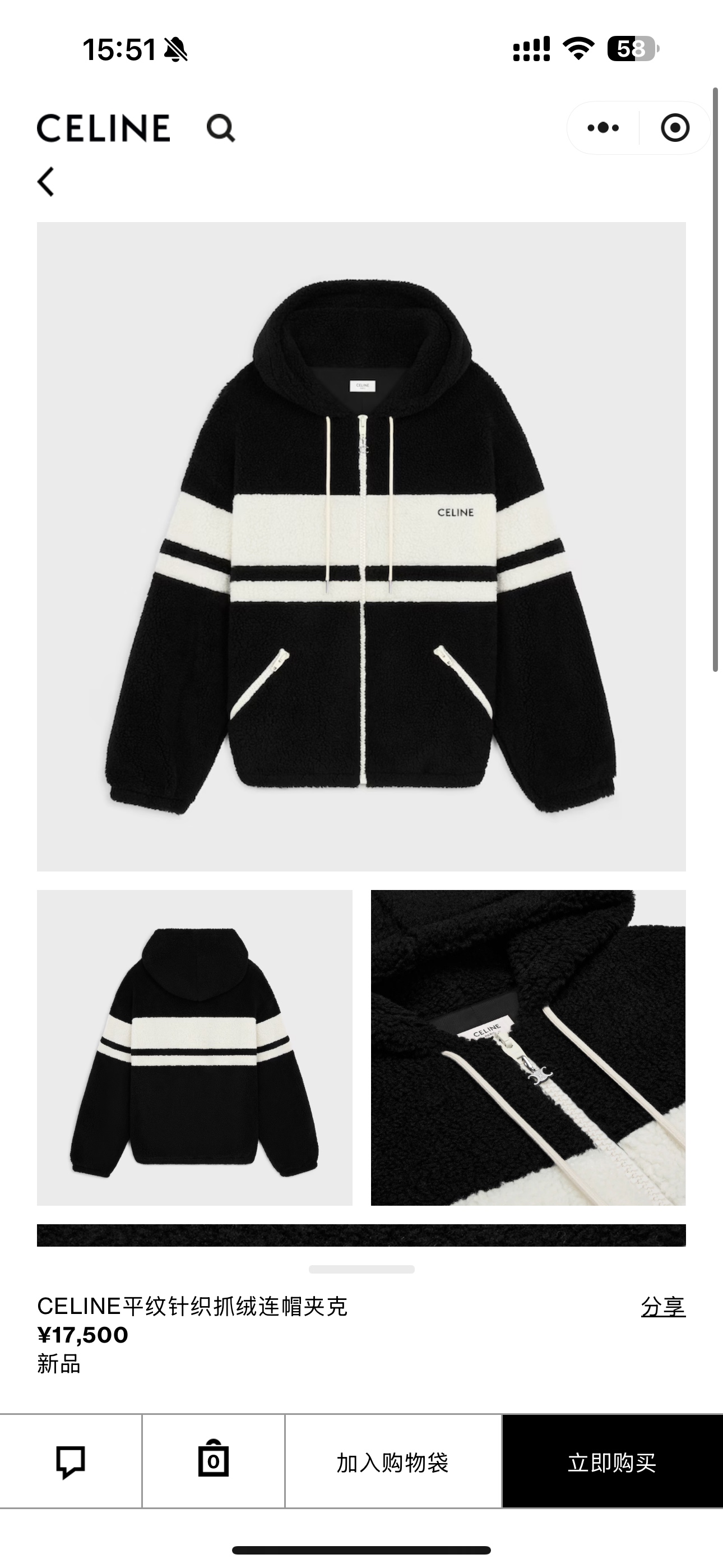Tap the 分享 share link
The width and height of the screenshot is (723, 1568).
coord(662,1307)
